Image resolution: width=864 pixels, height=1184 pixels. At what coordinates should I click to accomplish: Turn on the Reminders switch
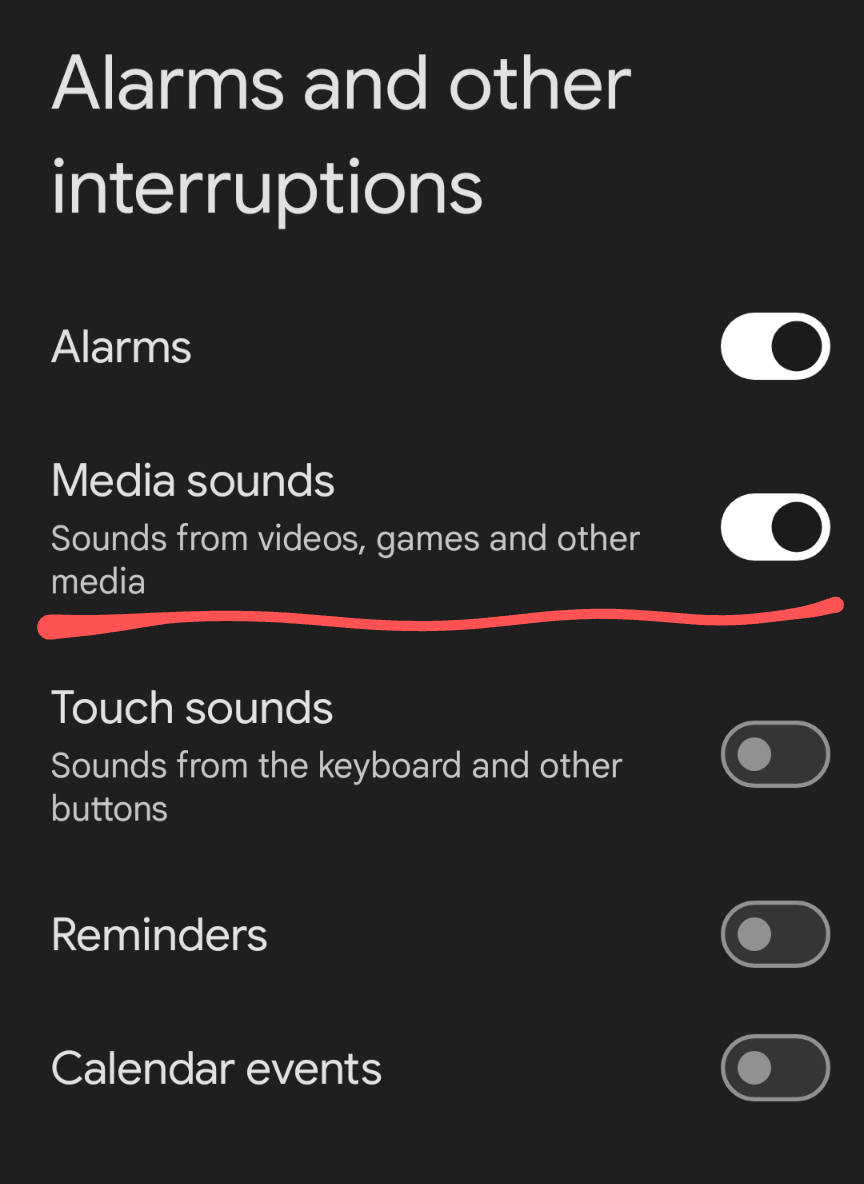pyautogui.click(x=775, y=935)
